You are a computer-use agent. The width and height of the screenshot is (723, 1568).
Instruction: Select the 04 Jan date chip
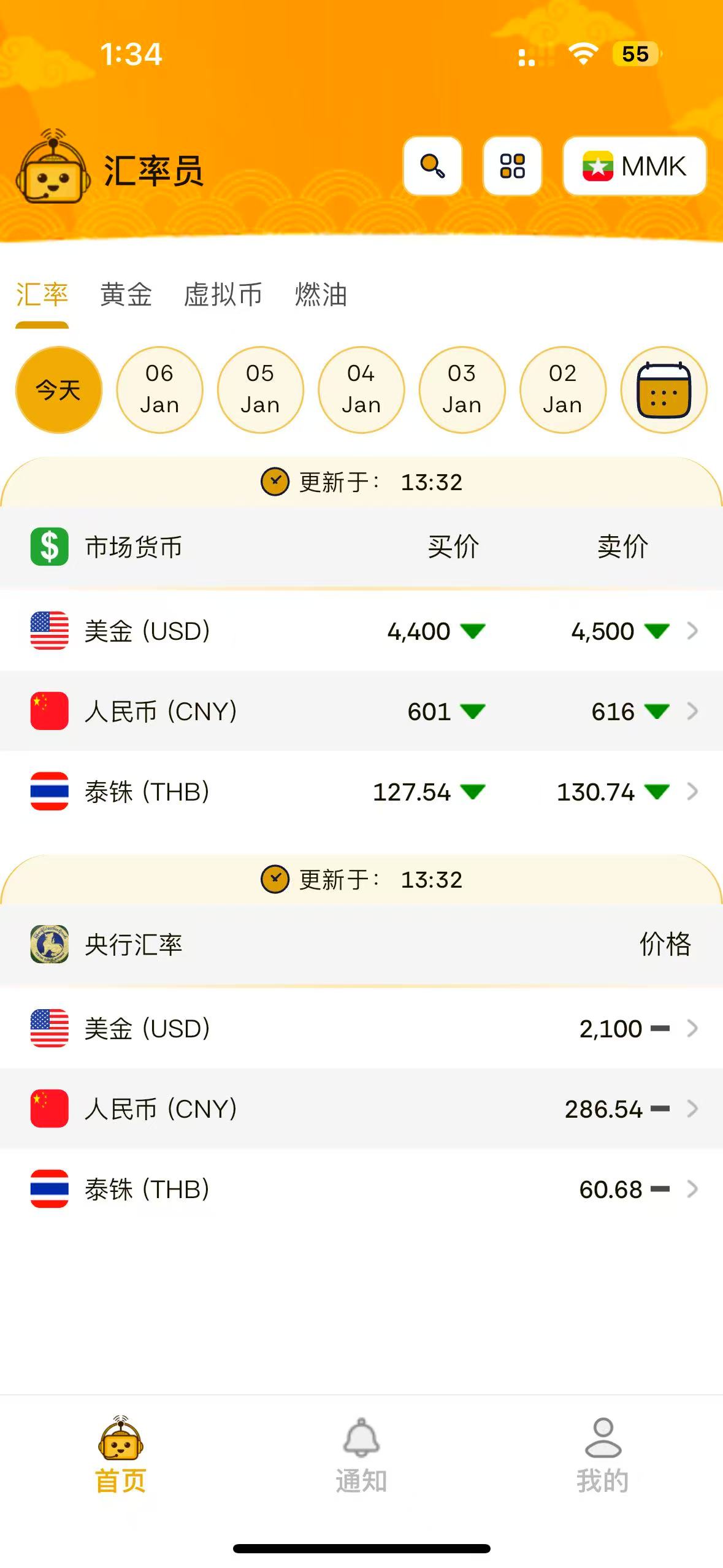361,390
